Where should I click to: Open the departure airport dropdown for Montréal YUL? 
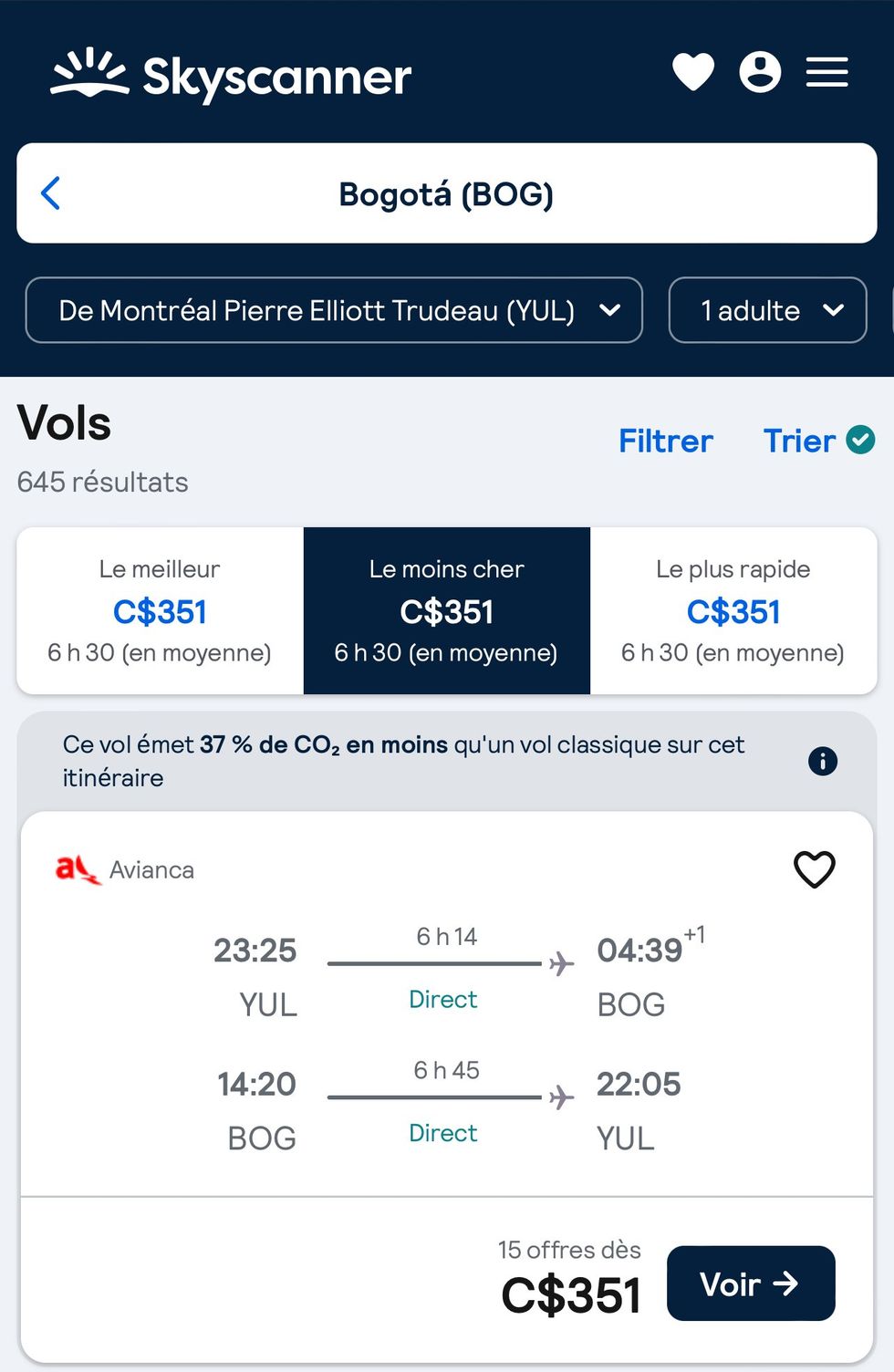coord(335,310)
